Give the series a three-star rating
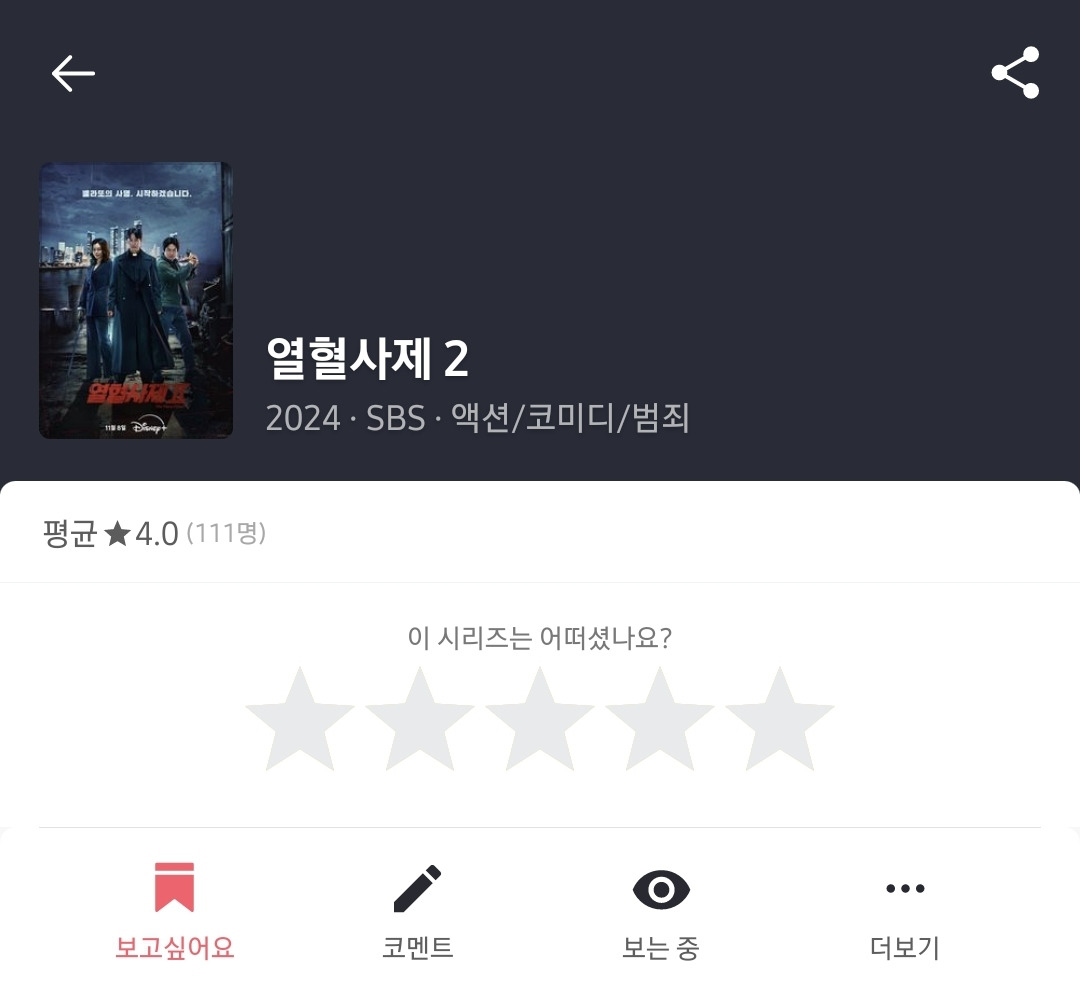Viewport: 1080px width, 987px height. click(x=540, y=719)
